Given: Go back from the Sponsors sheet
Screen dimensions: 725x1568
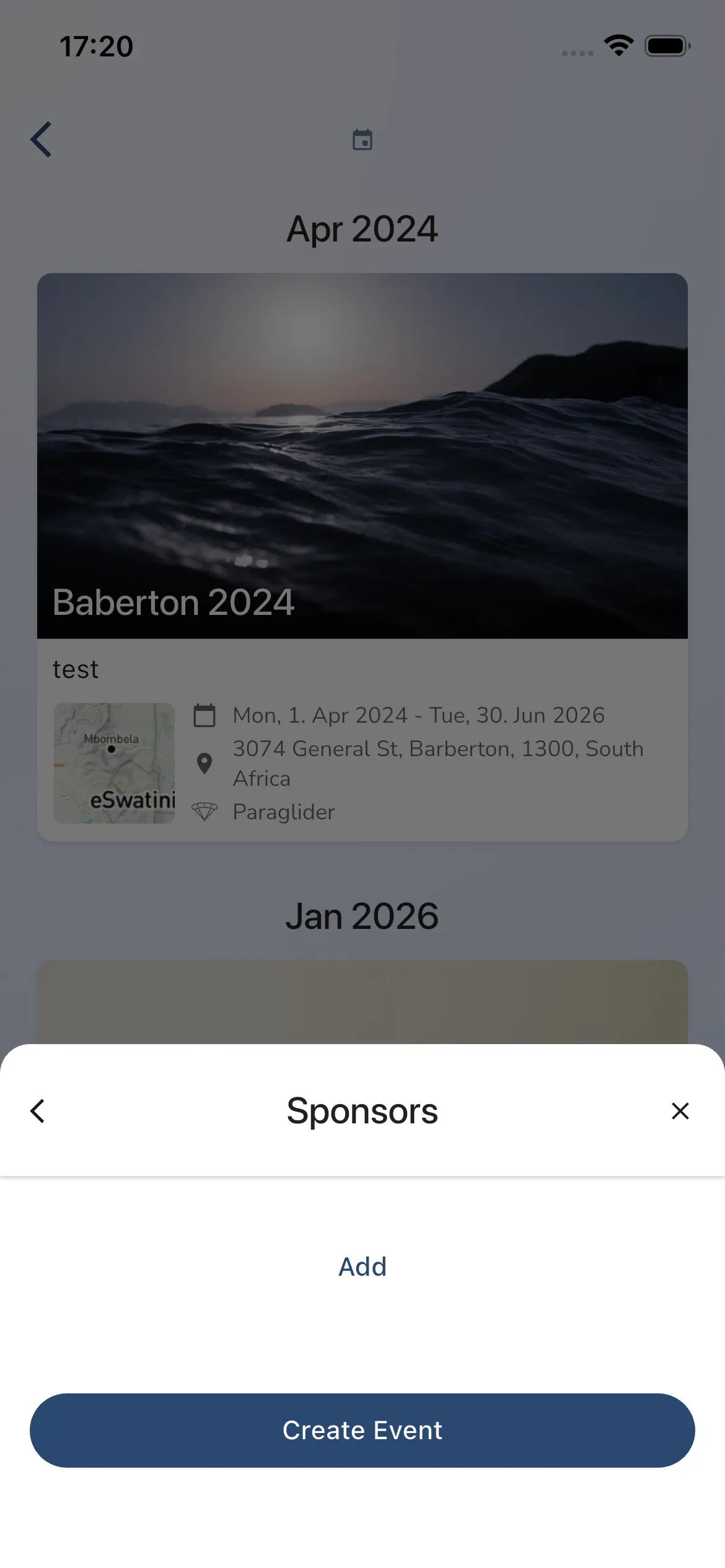Looking at the screenshot, I should [38, 1111].
